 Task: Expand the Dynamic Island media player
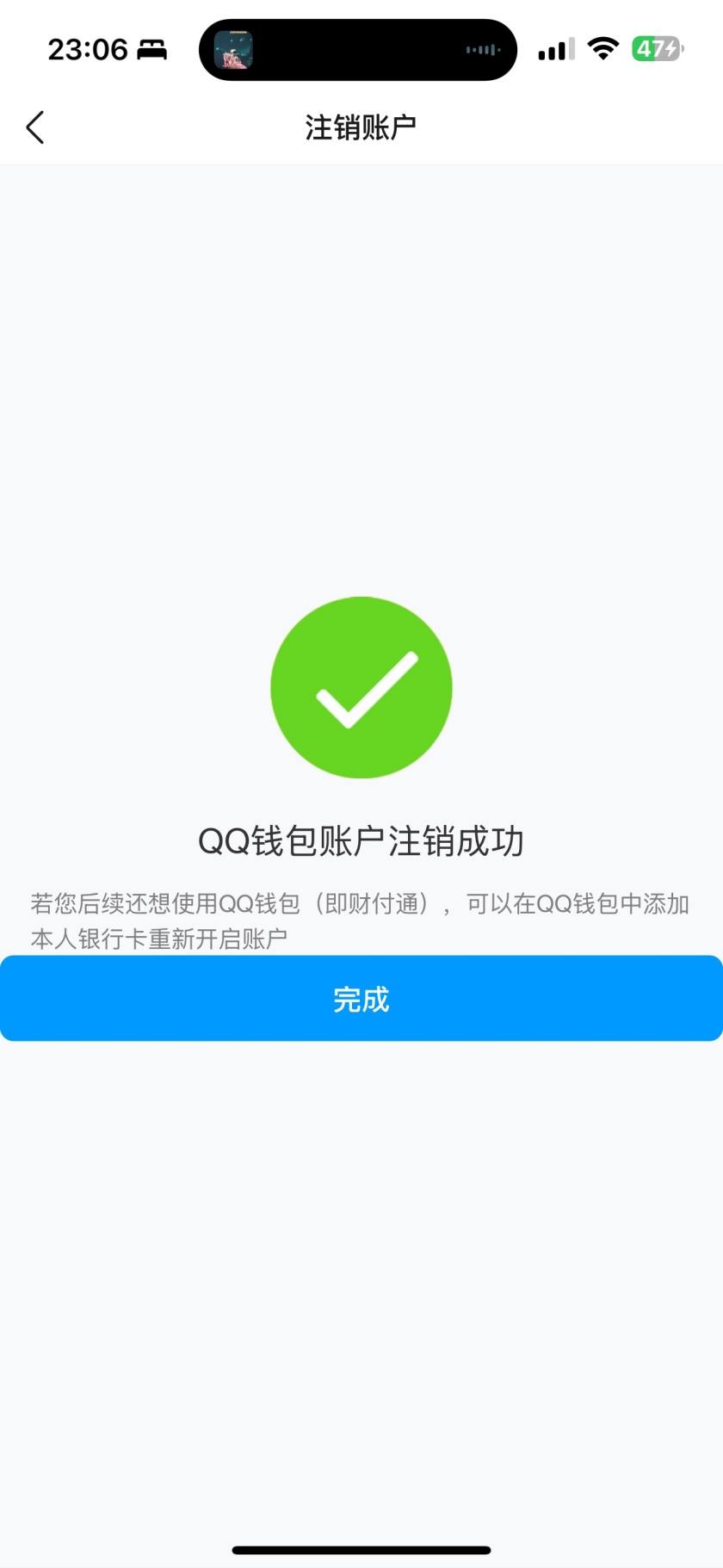click(x=357, y=49)
